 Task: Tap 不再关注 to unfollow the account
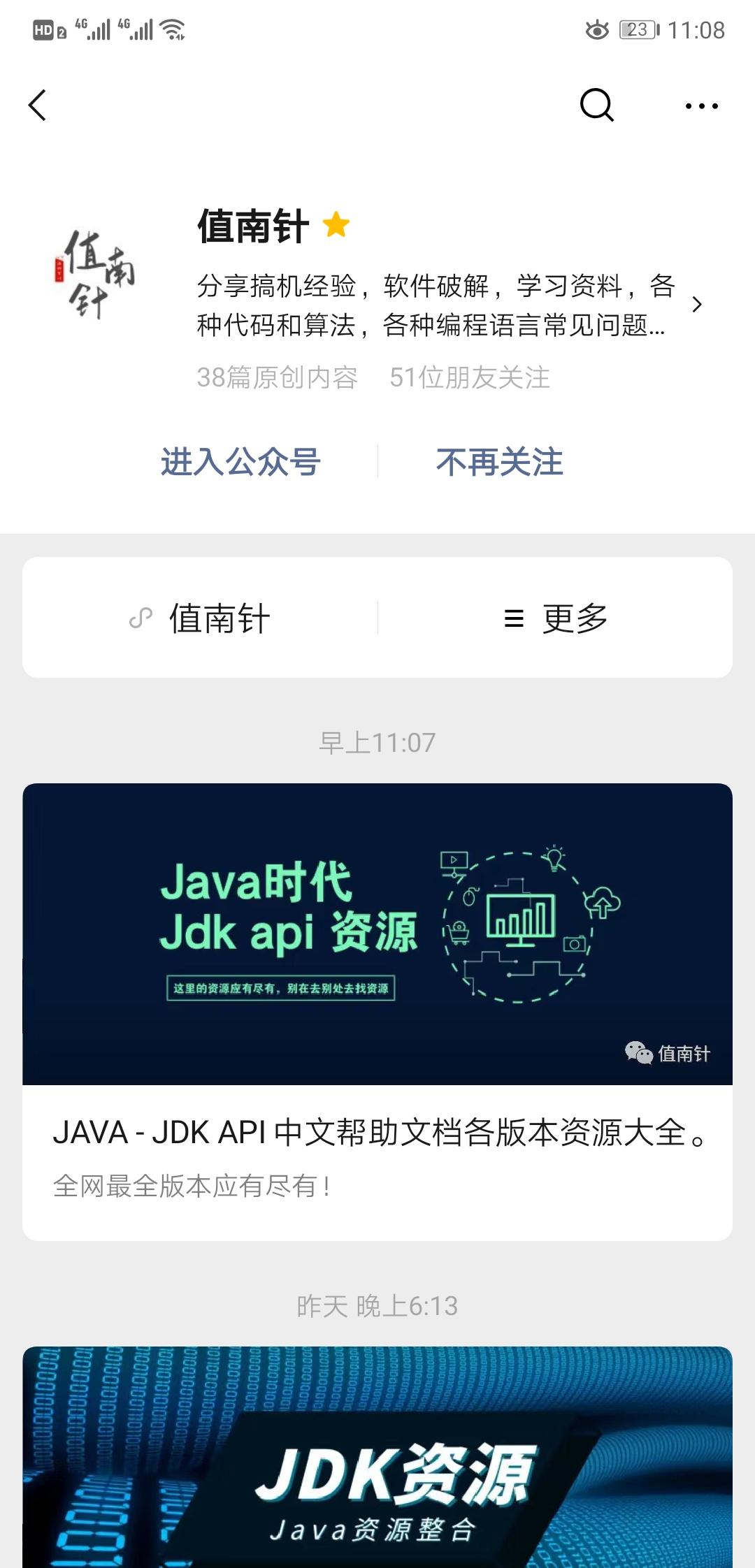pyautogui.click(x=500, y=463)
